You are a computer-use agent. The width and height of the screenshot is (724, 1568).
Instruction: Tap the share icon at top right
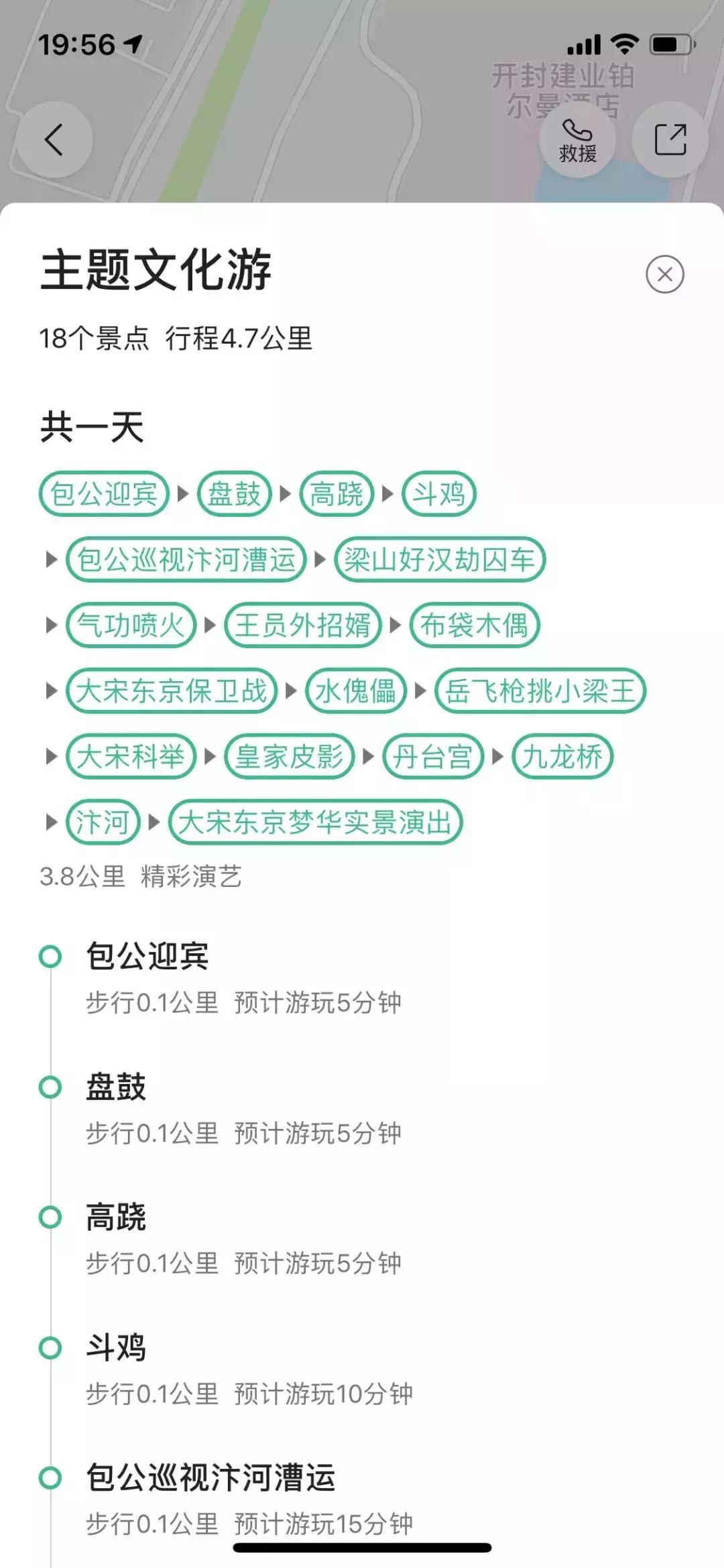pyautogui.click(x=668, y=137)
